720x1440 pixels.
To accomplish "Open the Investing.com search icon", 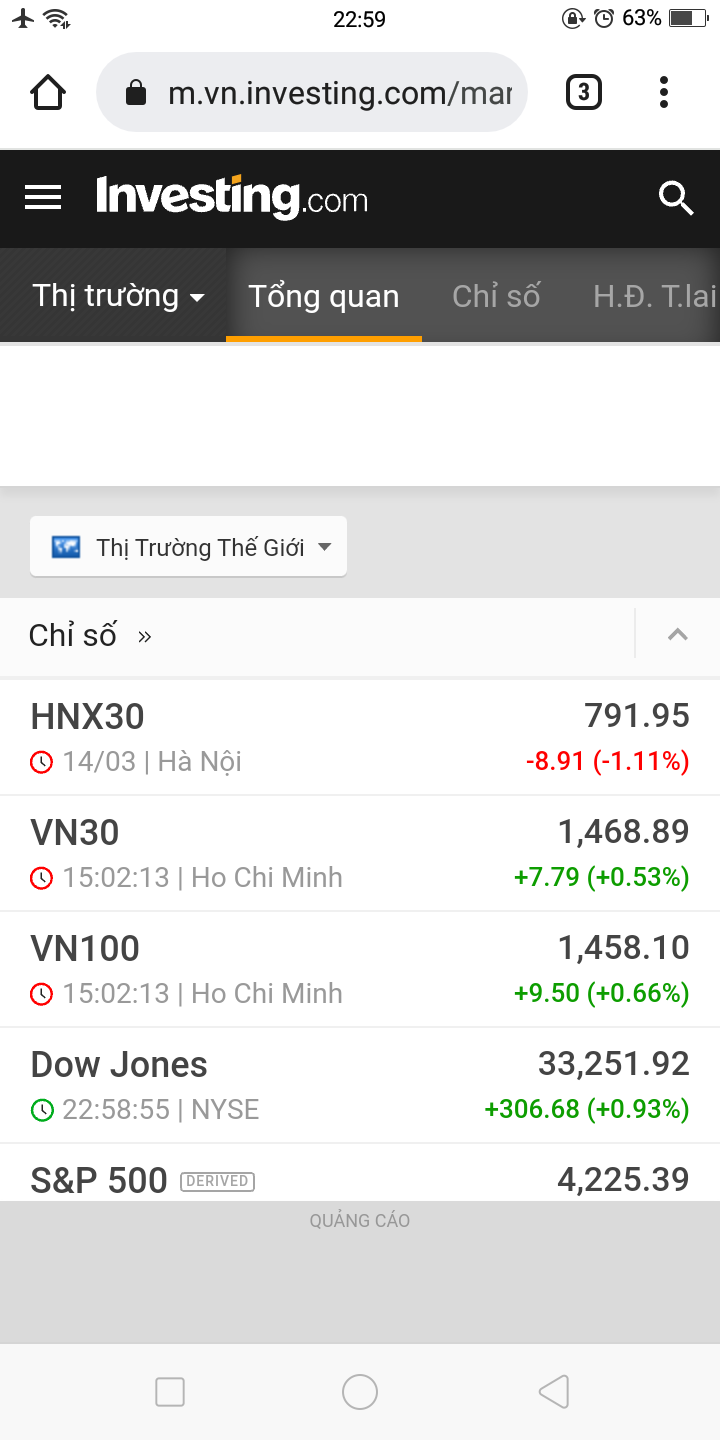I will [x=676, y=198].
